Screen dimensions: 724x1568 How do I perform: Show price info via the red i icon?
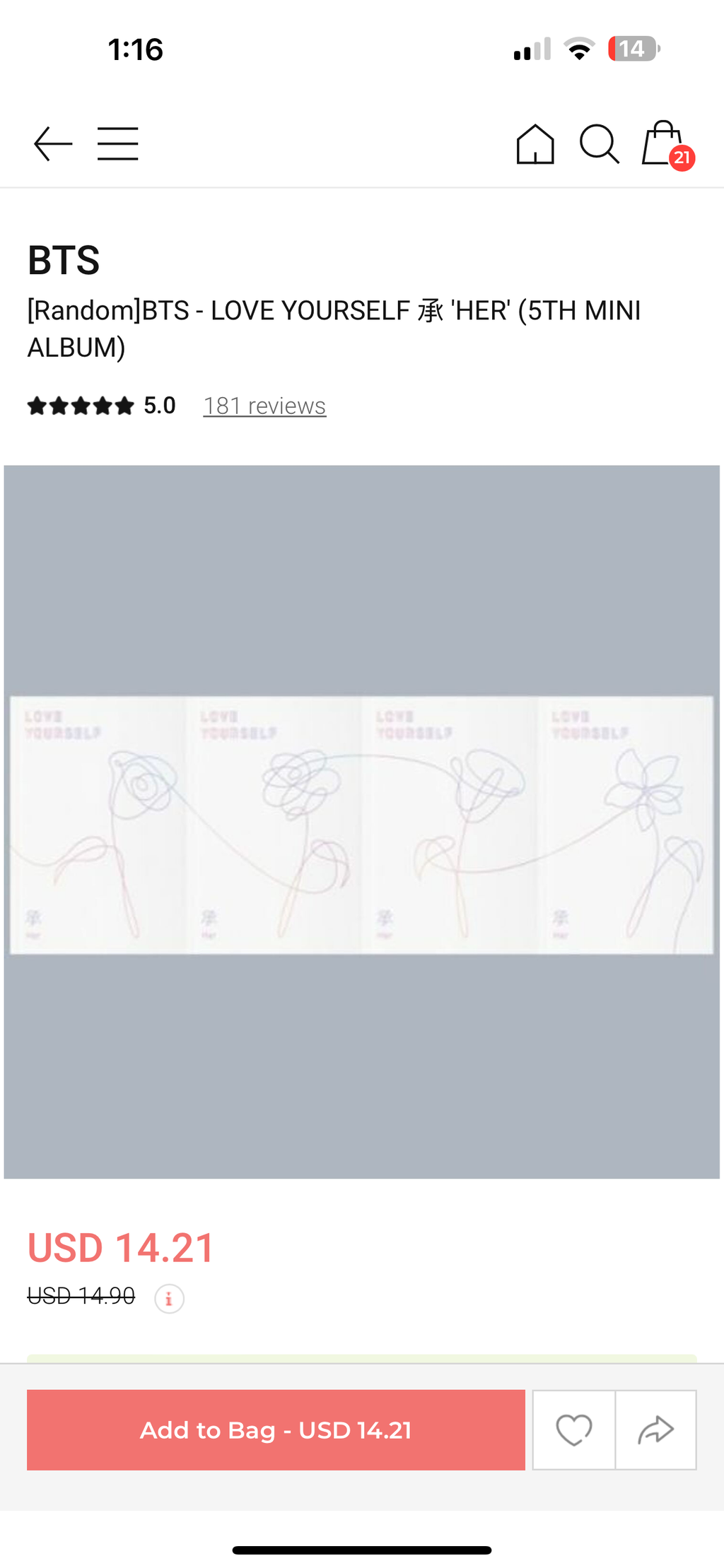pyautogui.click(x=170, y=1299)
